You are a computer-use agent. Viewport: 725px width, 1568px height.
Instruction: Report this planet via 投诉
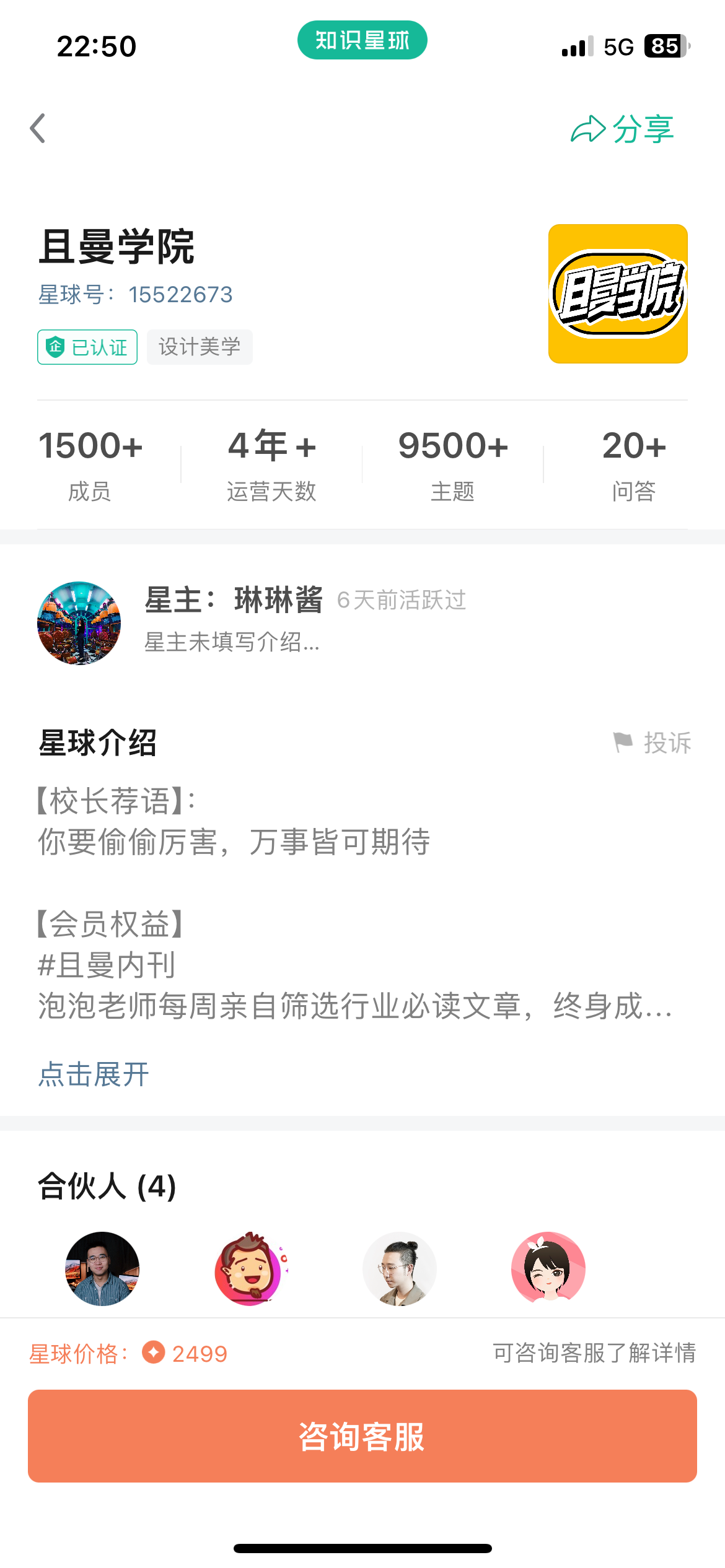tap(652, 742)
